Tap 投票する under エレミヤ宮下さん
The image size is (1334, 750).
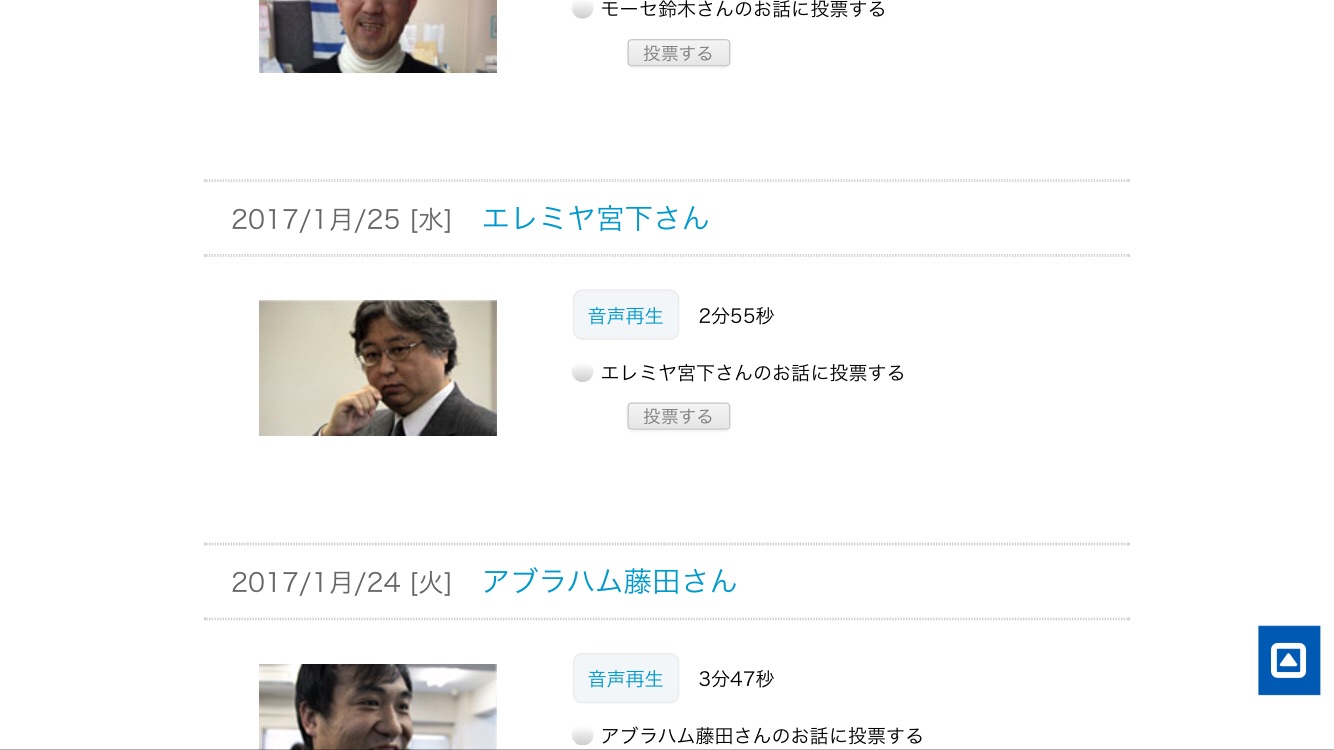pos(678,416)
